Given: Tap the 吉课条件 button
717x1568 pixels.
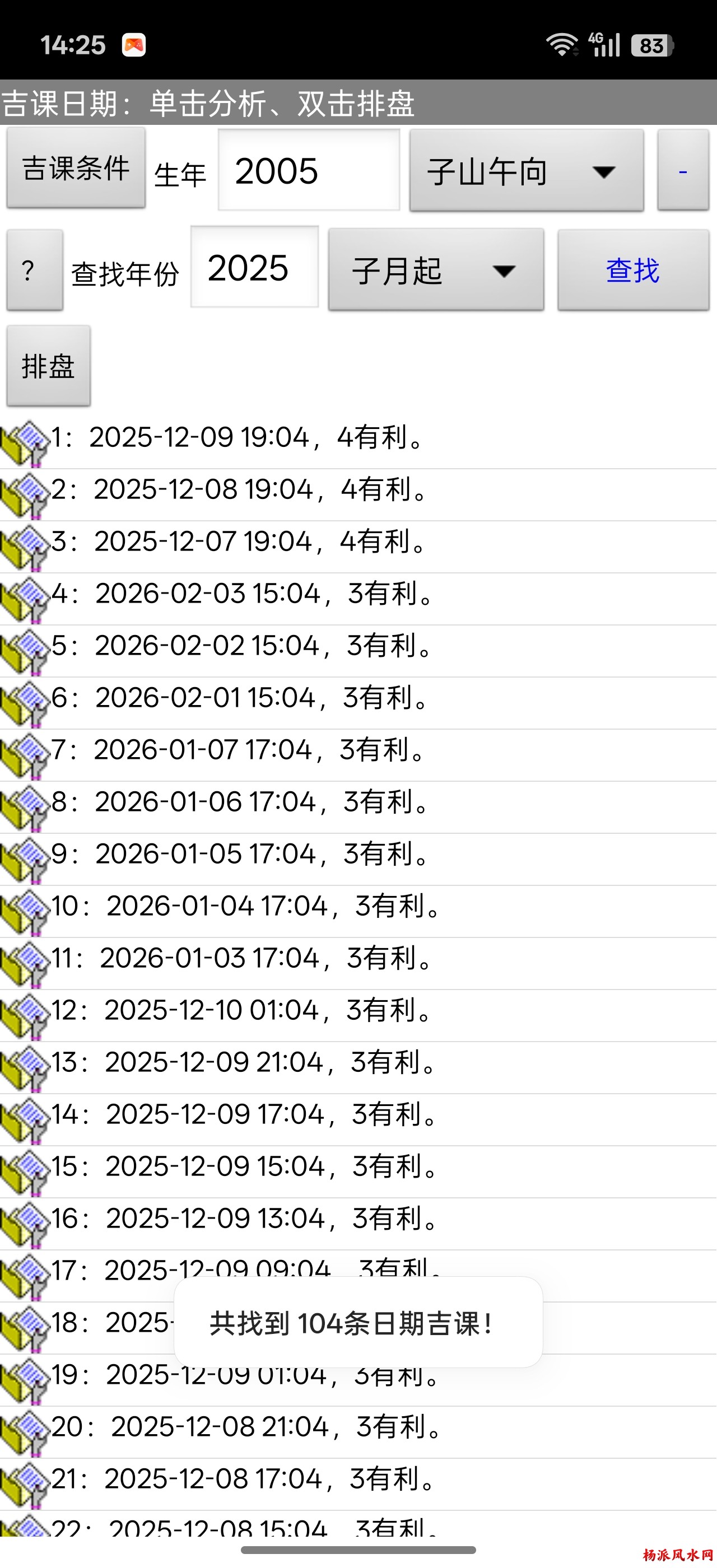Looking at the screenshot, I should pyautogui.click(x=76, y=168).
